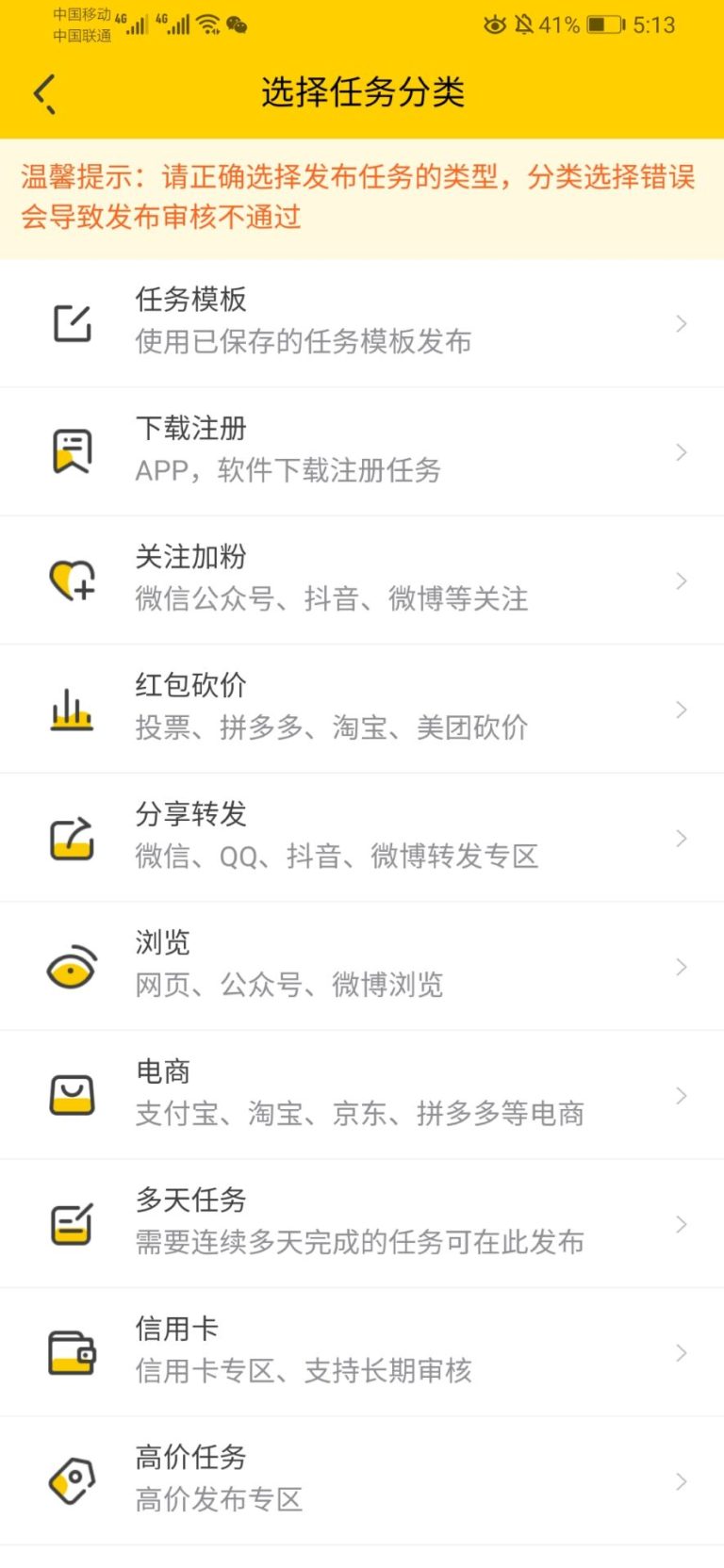Viewport: 724px width, 1568px height.
Task: Click the 高价任务 price tag icon
Action: point(72,1479)
